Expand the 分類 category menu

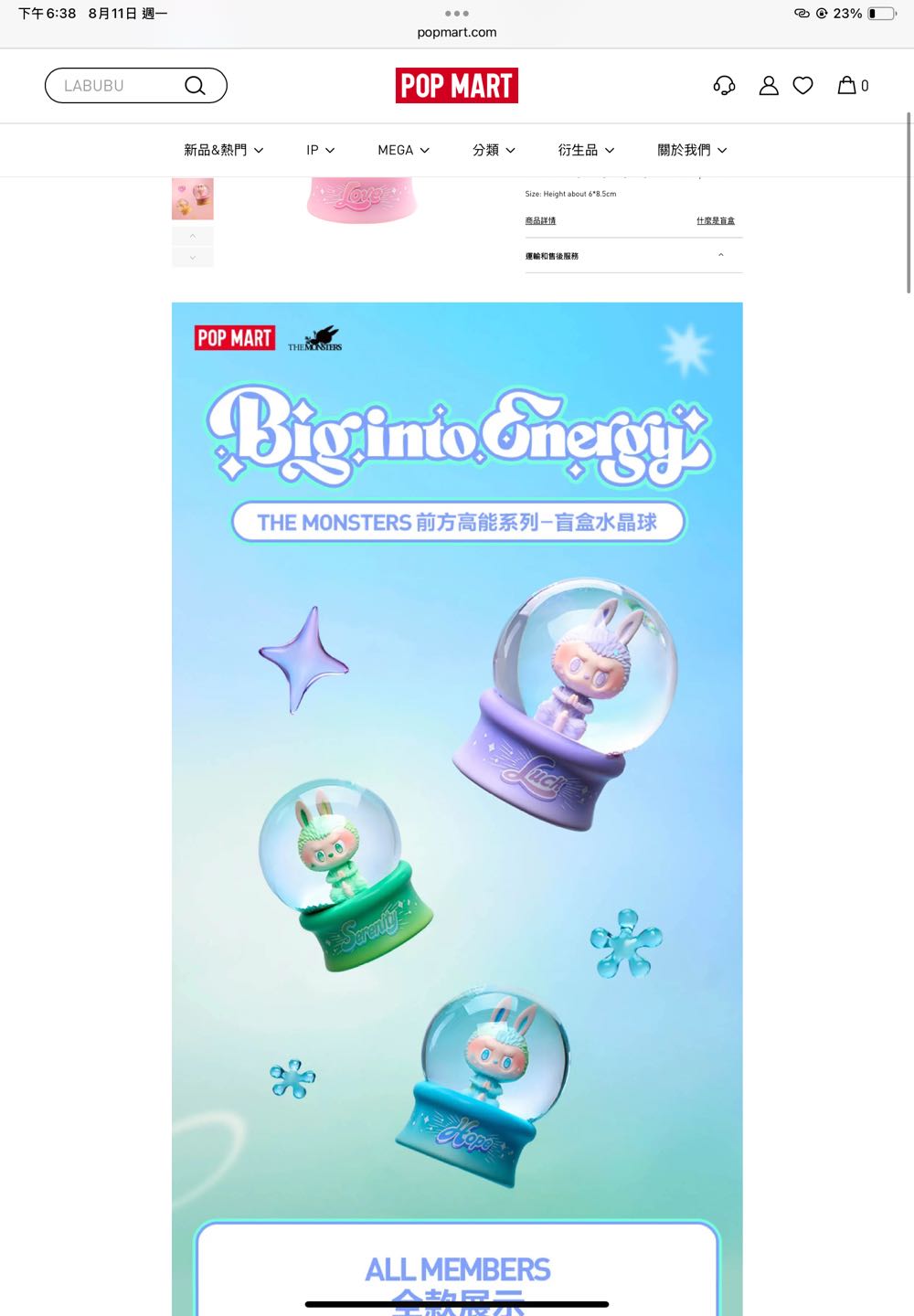tap(494, 150)
